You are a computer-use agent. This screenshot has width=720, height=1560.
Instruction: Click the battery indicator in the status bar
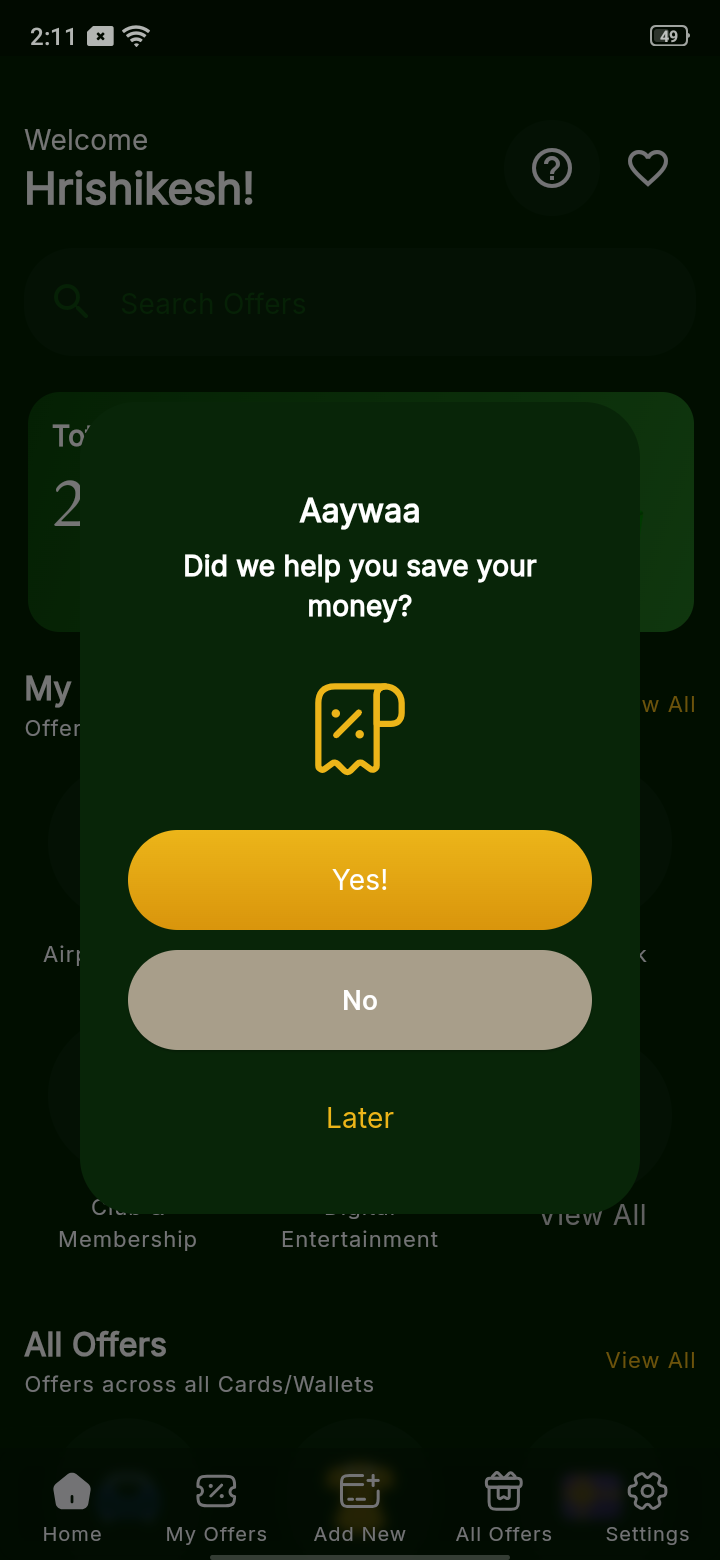[x=668, y=34]
